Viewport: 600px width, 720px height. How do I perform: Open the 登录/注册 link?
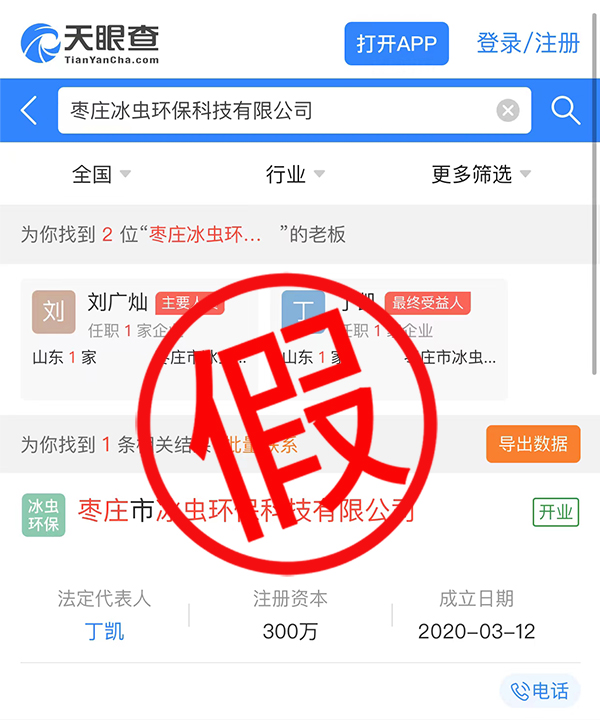(x=528, y=44)
